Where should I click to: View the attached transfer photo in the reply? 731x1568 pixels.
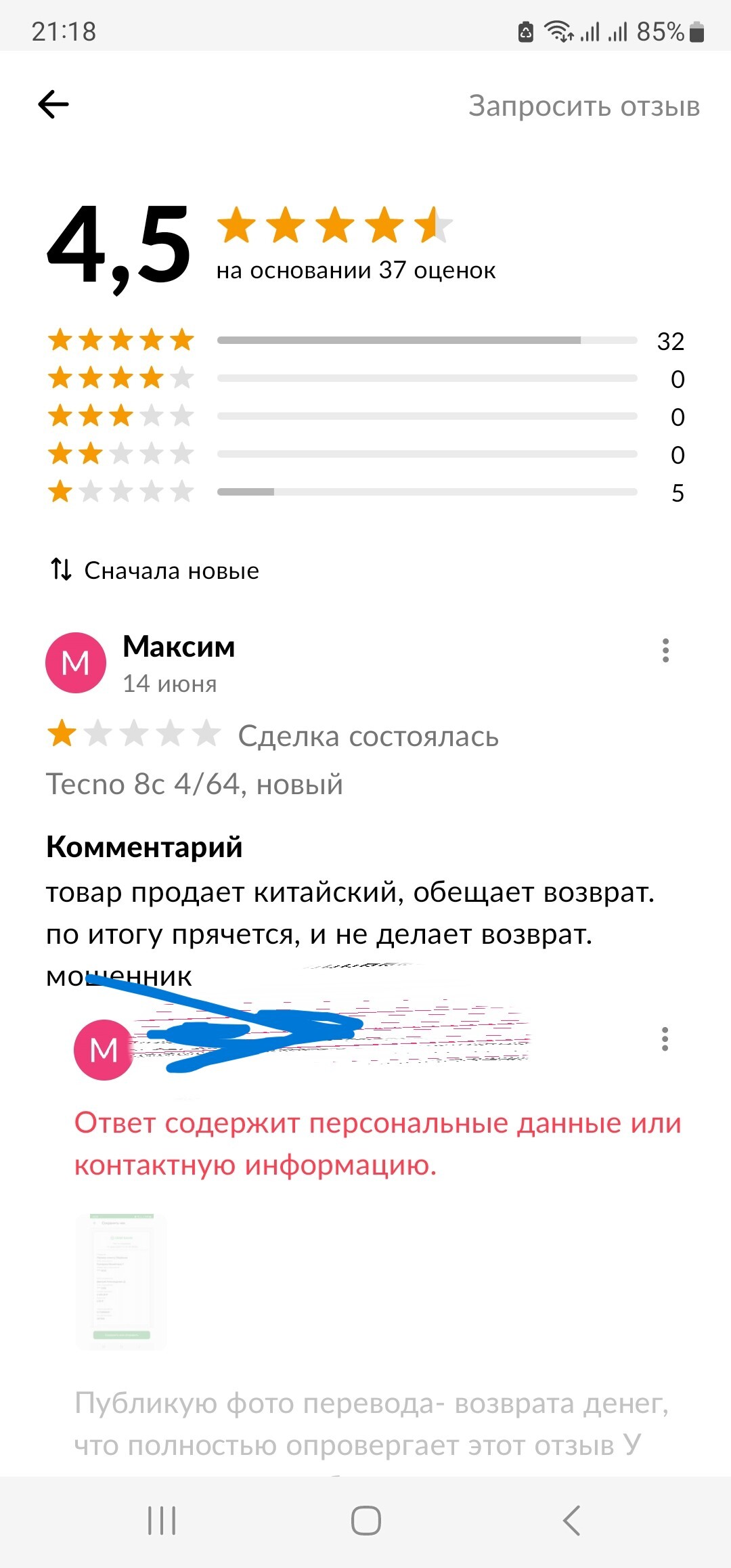121,1281
